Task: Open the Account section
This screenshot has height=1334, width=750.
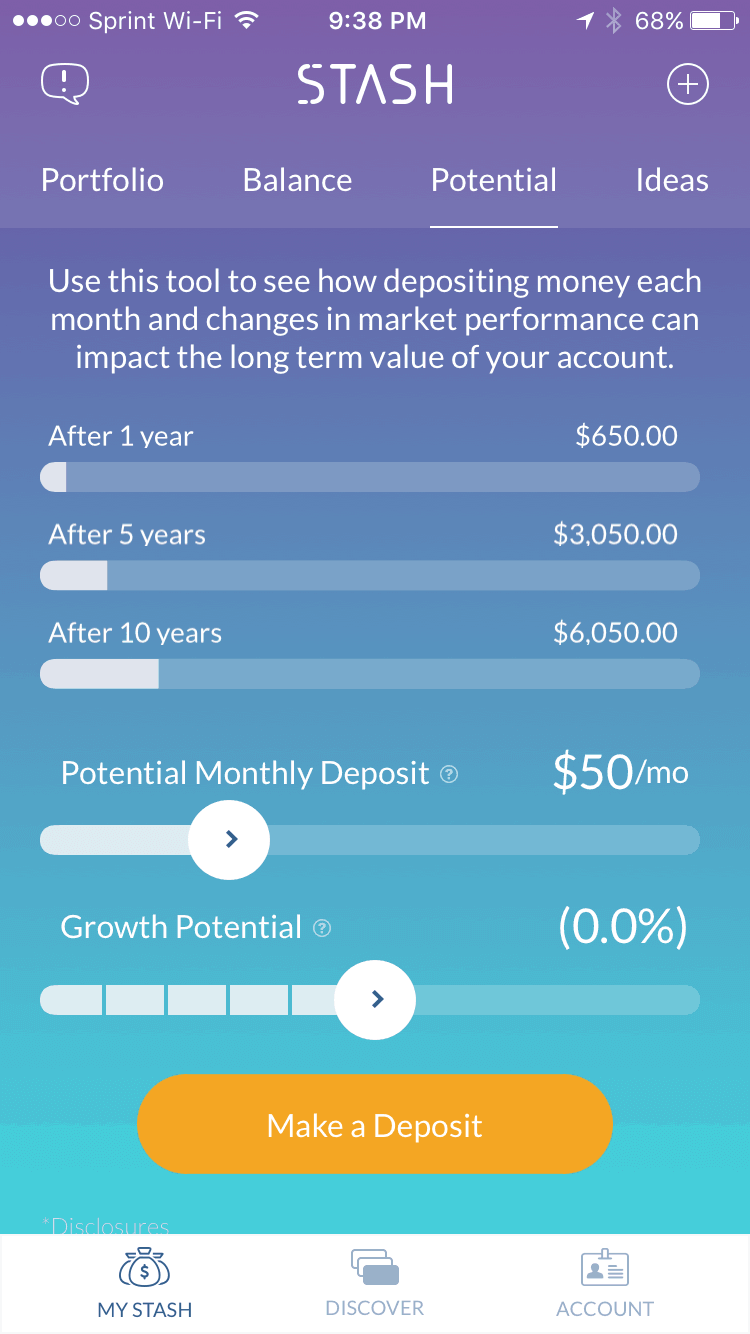Action: (x=605, y=1283)
